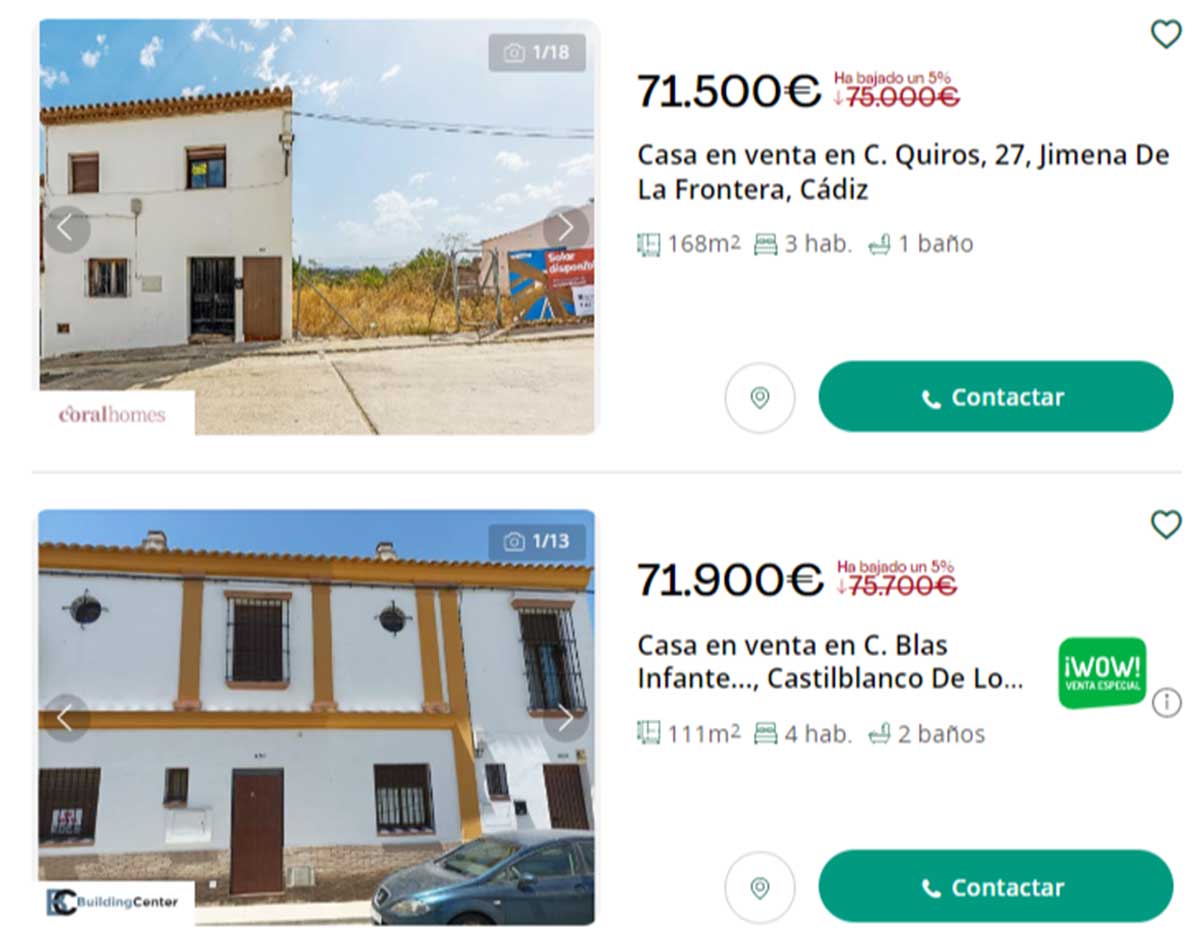Show map location for C. Blas Infante house
The image size is (1200, 943).
click(760, 887)
